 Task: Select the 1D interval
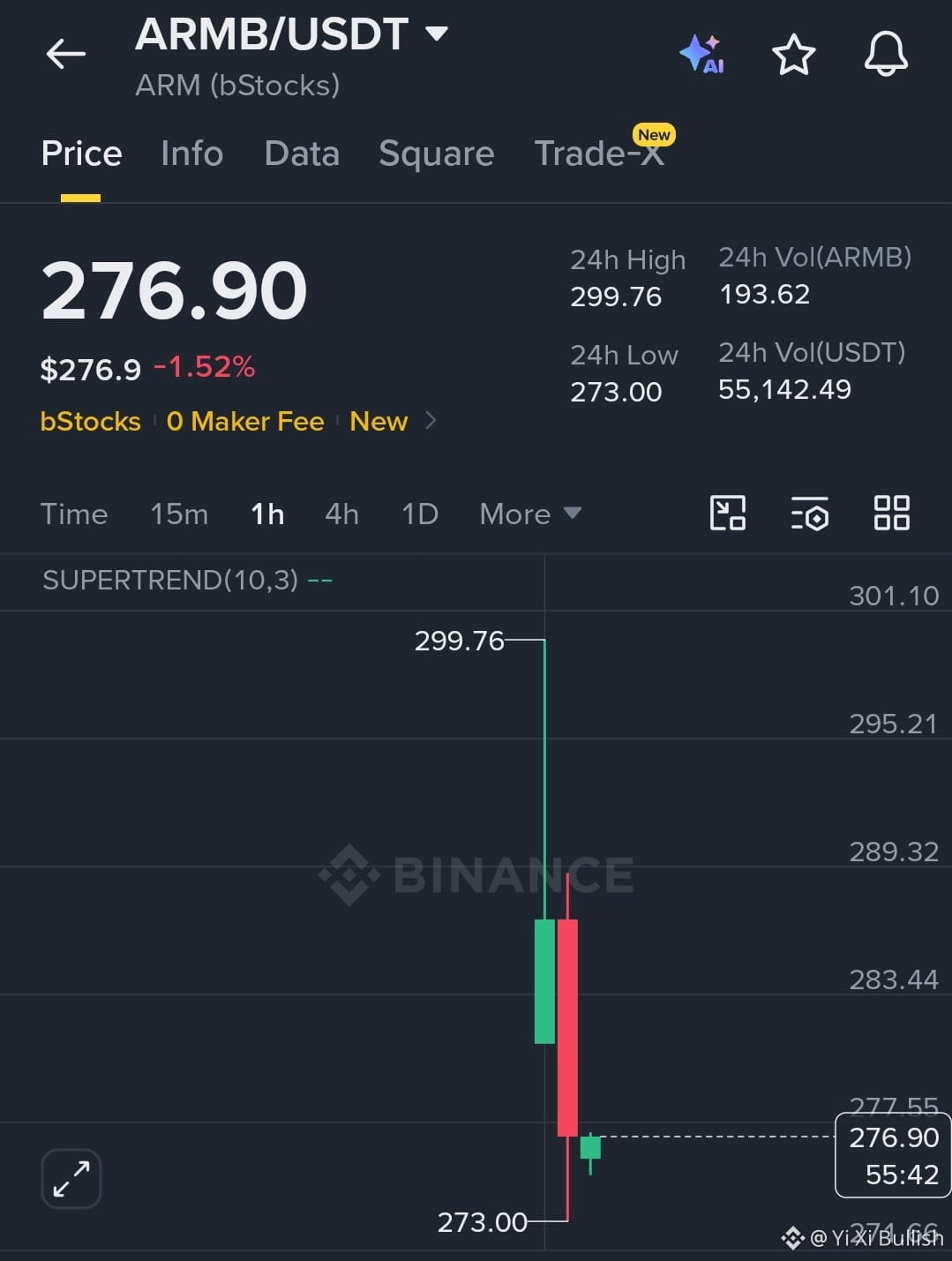pos(420,514)
